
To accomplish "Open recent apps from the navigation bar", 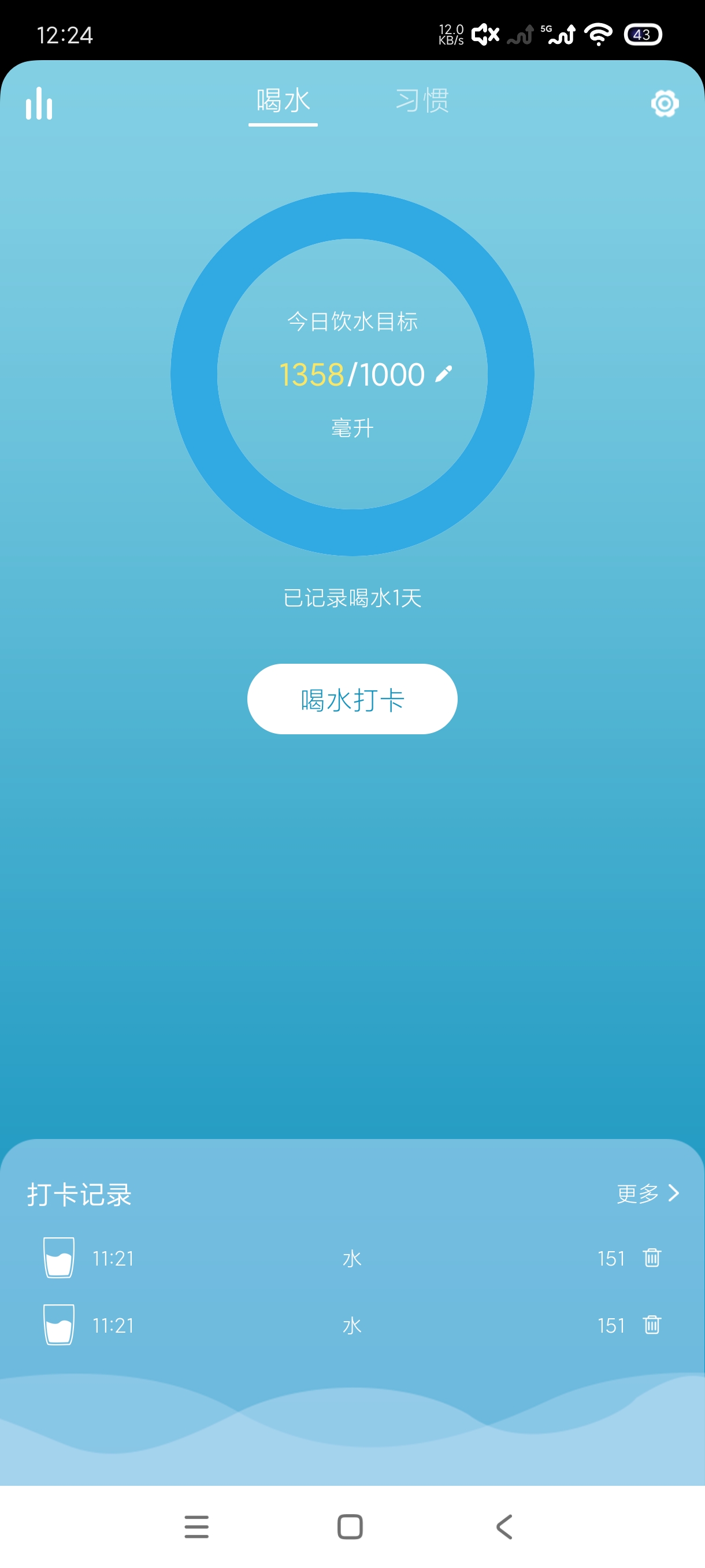I will pos(196,1525).
